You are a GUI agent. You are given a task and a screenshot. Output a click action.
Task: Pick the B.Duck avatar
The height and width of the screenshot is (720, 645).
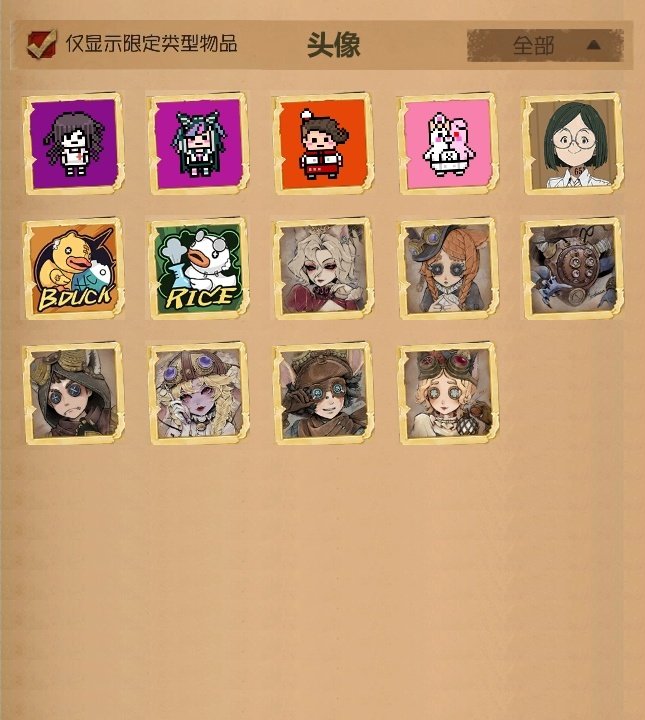[x=73, y=269]
